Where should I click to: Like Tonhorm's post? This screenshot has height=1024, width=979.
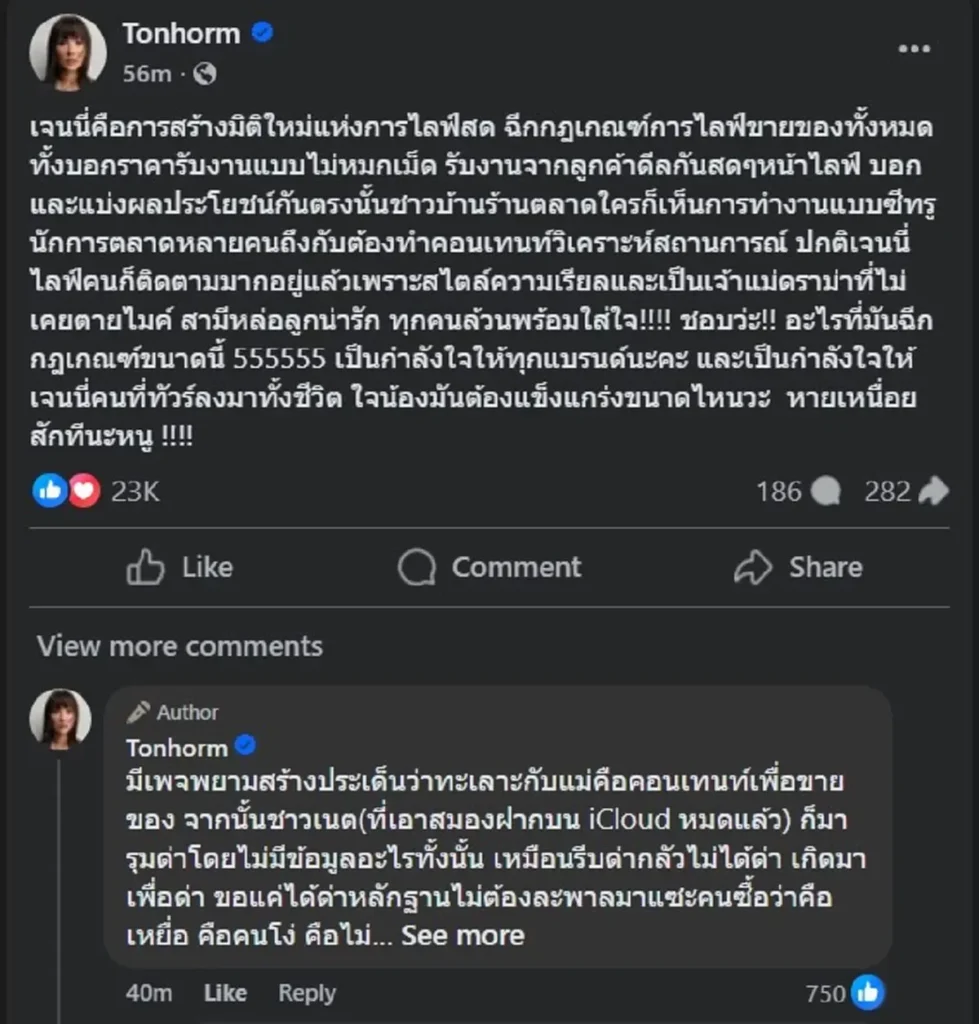(x=180, y=568)
